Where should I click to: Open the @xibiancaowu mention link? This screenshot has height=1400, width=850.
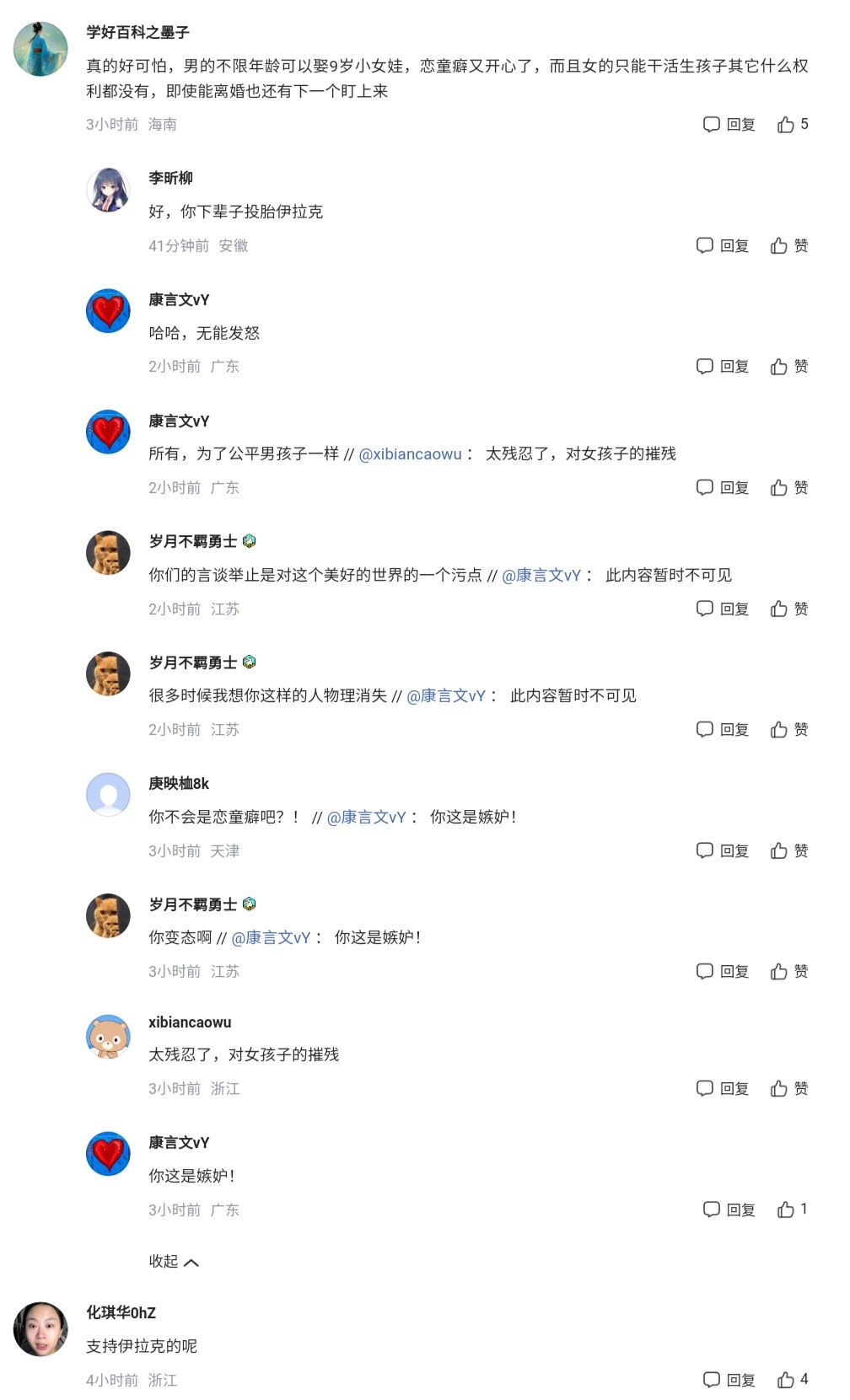[410, 454]
